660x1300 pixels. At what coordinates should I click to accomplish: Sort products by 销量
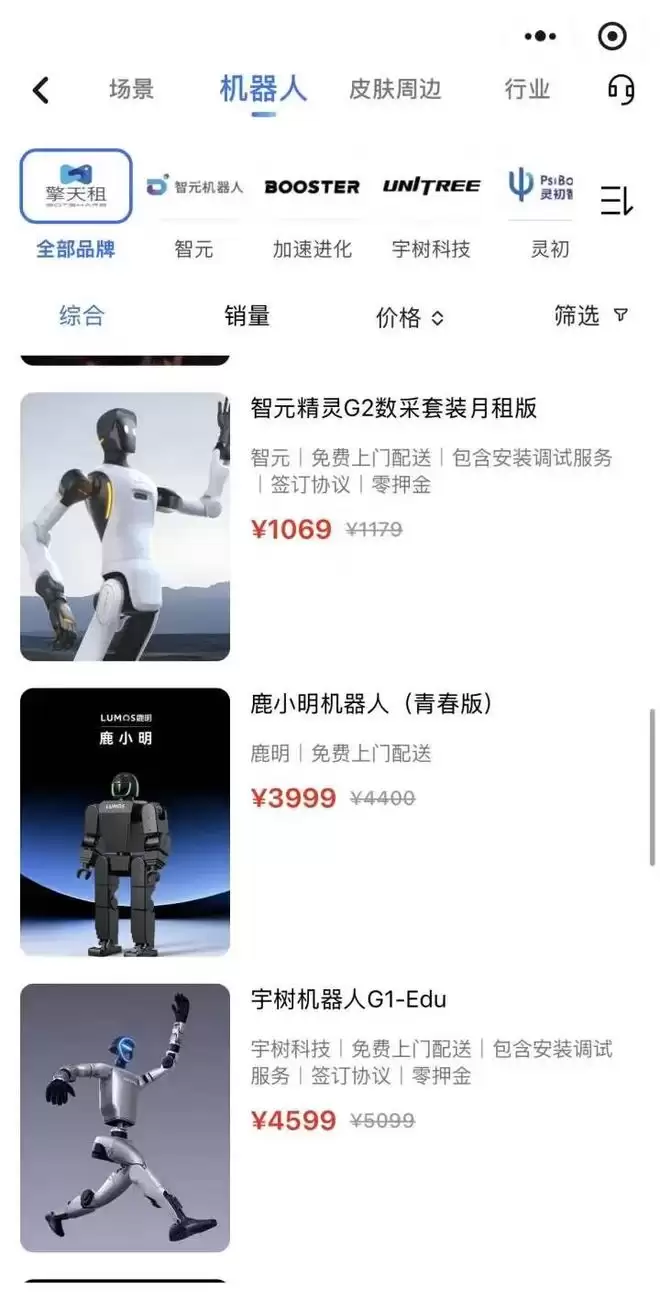(247, 317)
